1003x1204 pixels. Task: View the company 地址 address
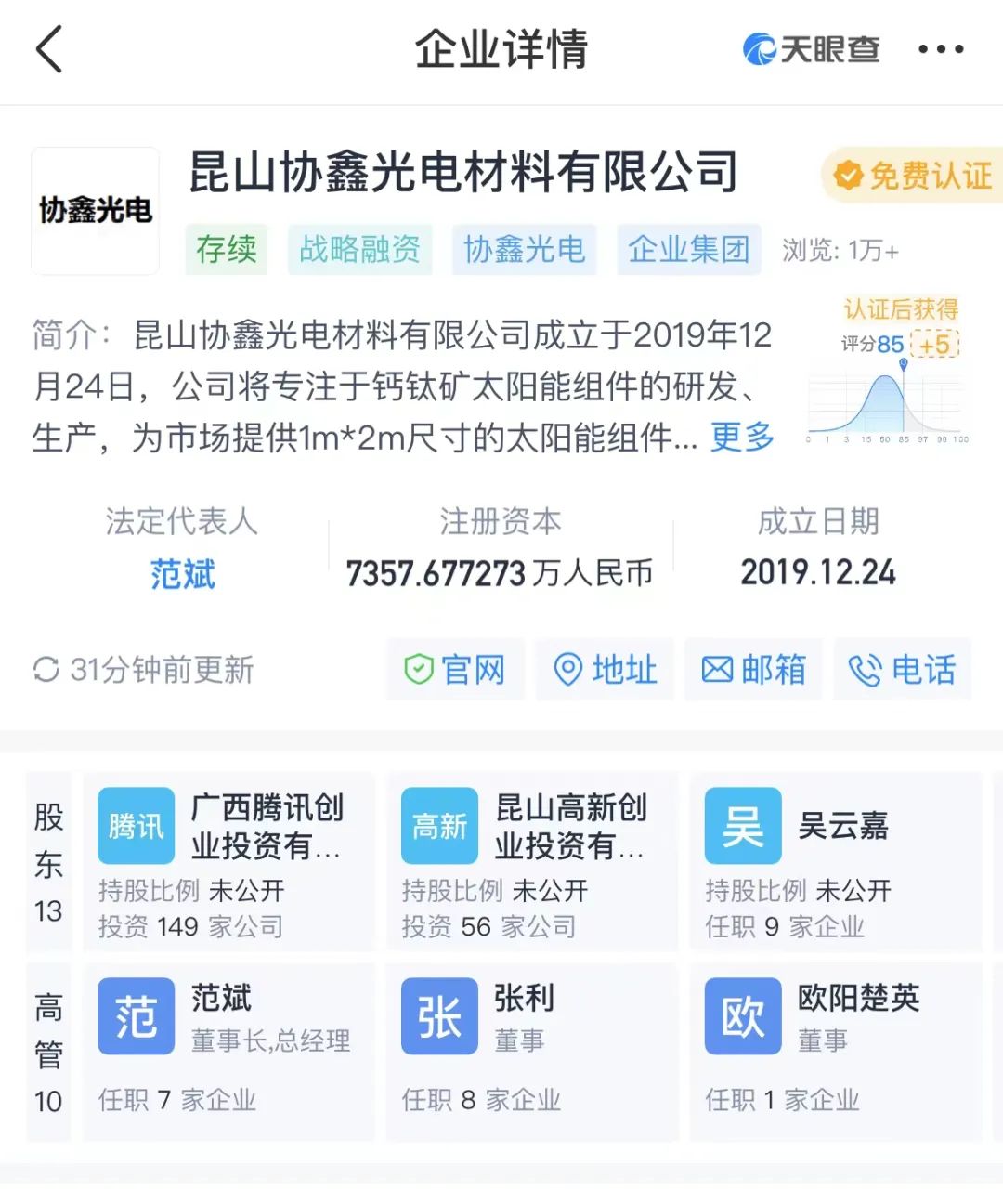click(x=606, y=669)
